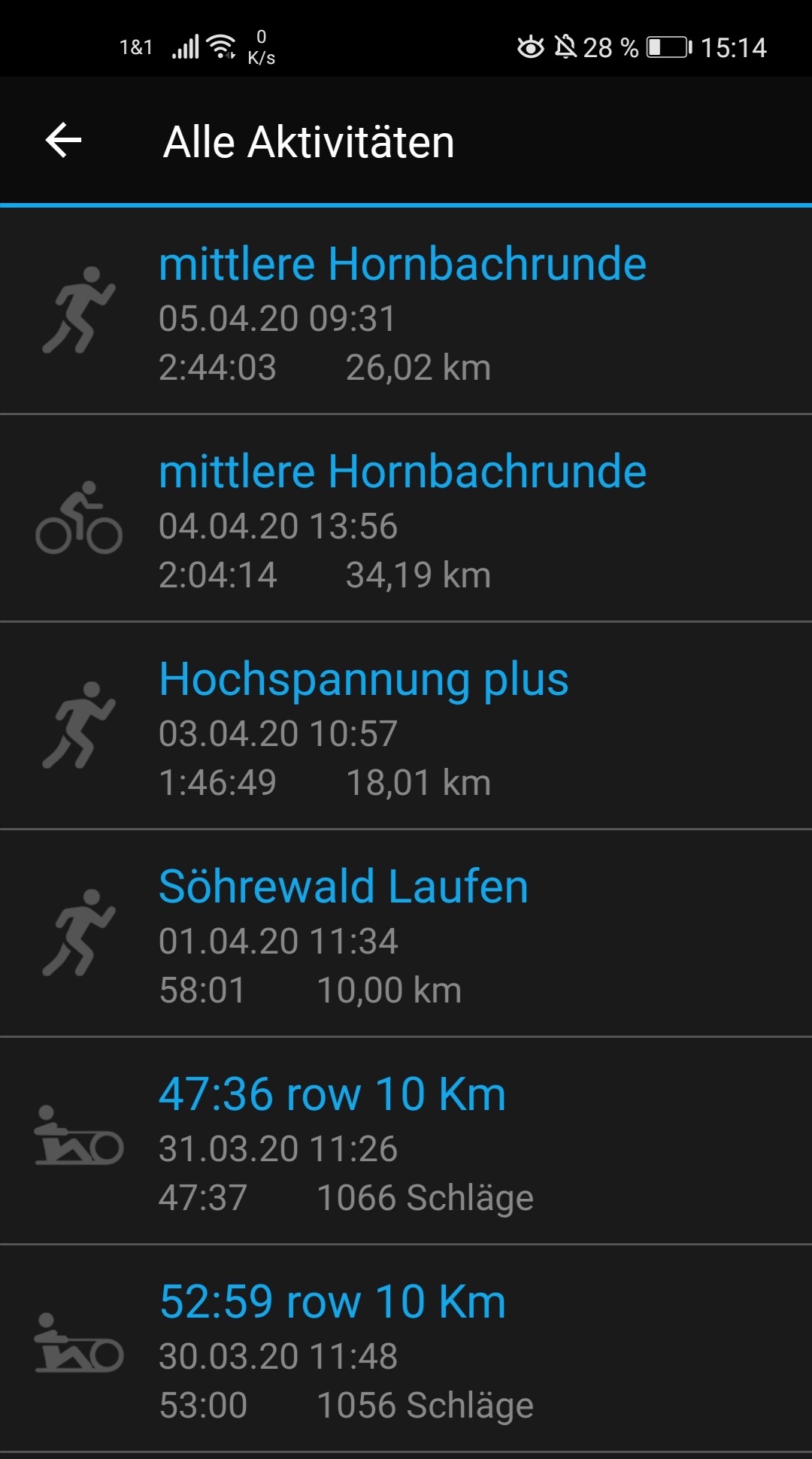Go back using the arrow icon
812x1459 pixels.
pos(64,141)
